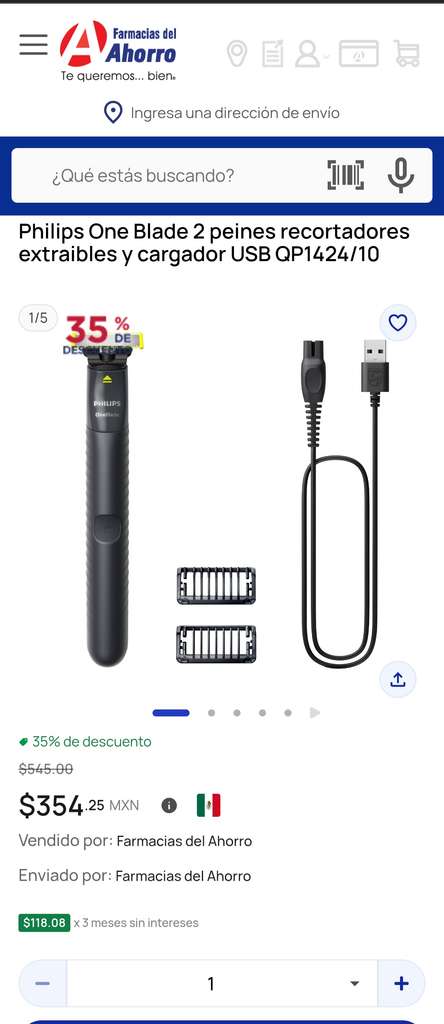This screenshot has width=444, height=1024.
Task: Add product to favorites with heart
Action: (398, 323)
